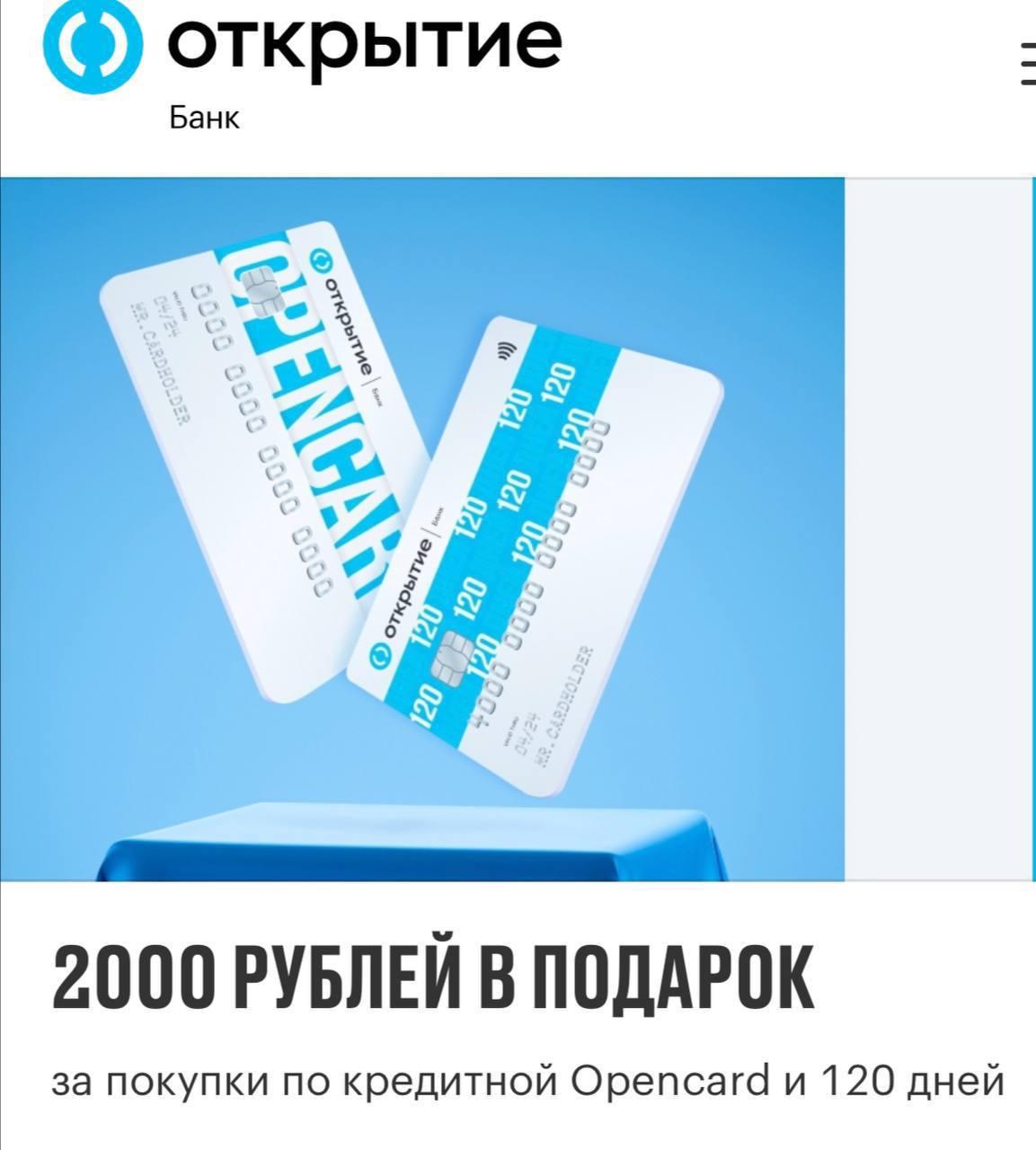Open the hamburger menu
The width and height of the screenshot is (1036, 1150).
[1026, 63]
